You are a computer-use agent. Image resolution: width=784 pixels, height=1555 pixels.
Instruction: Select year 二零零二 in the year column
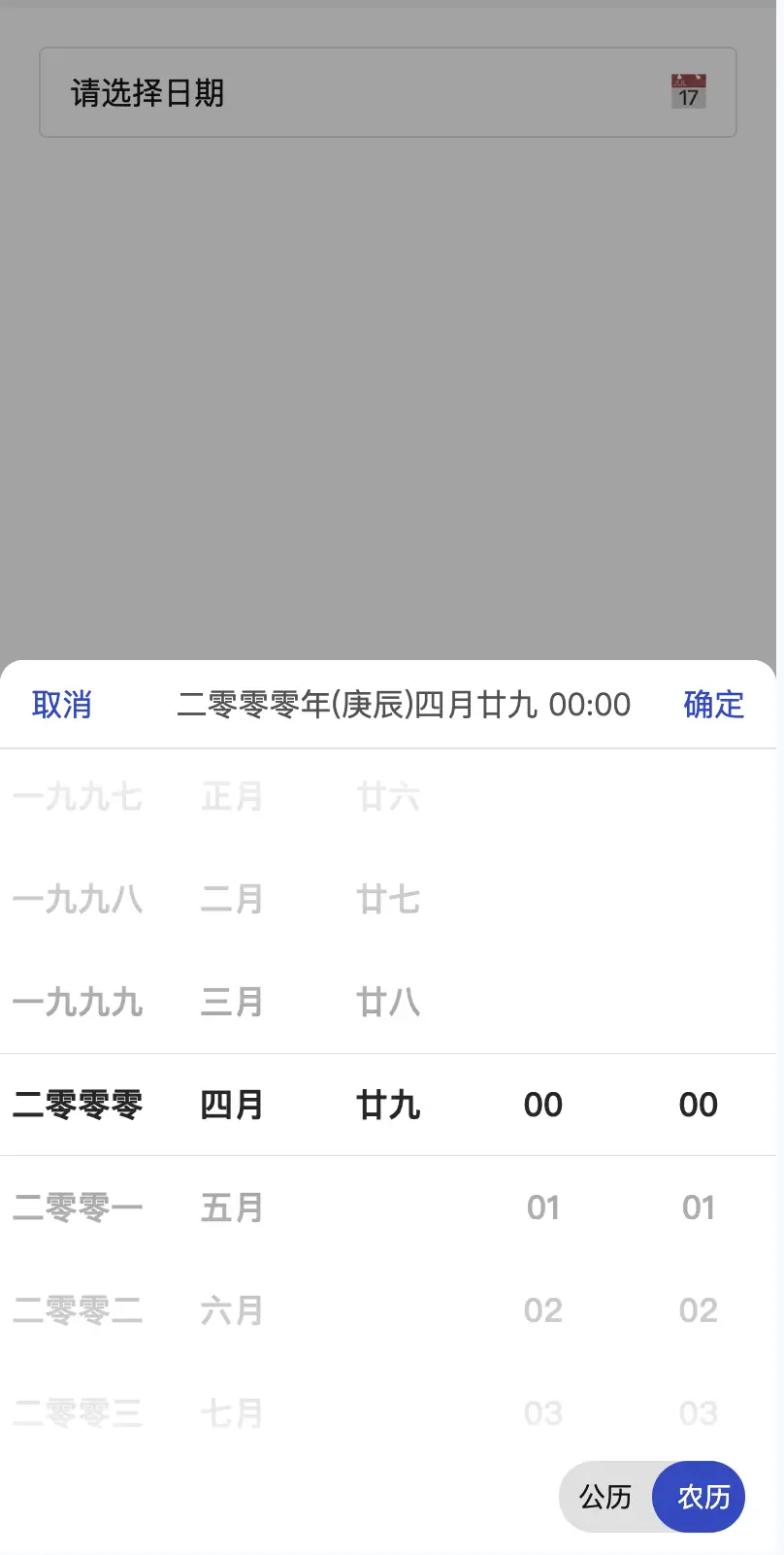coord(78,1310)
